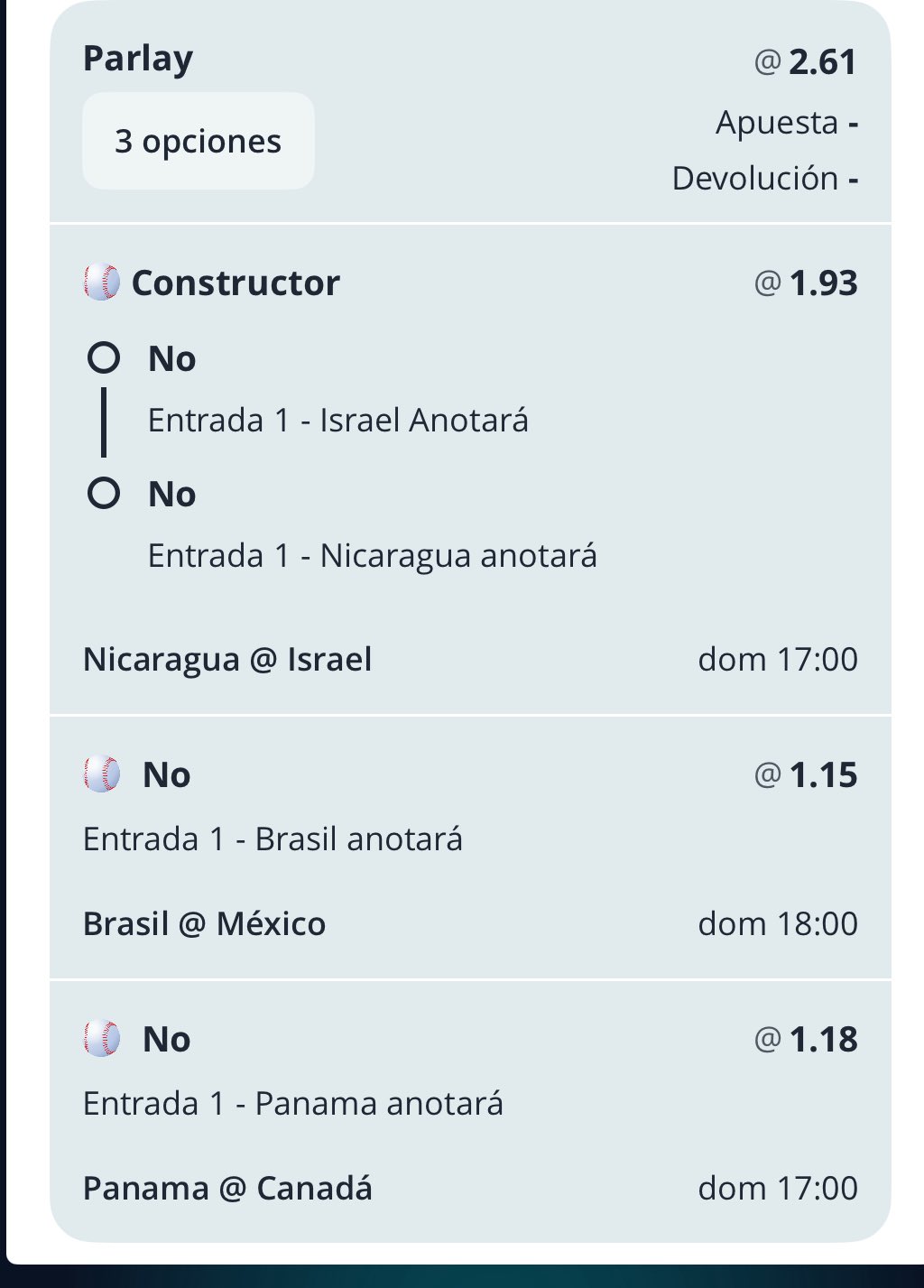Viewport: 924px width, 1288px height.
Task: Open the Brasil @ México selection
Action: pyautogui.click(x=469, y=848)
